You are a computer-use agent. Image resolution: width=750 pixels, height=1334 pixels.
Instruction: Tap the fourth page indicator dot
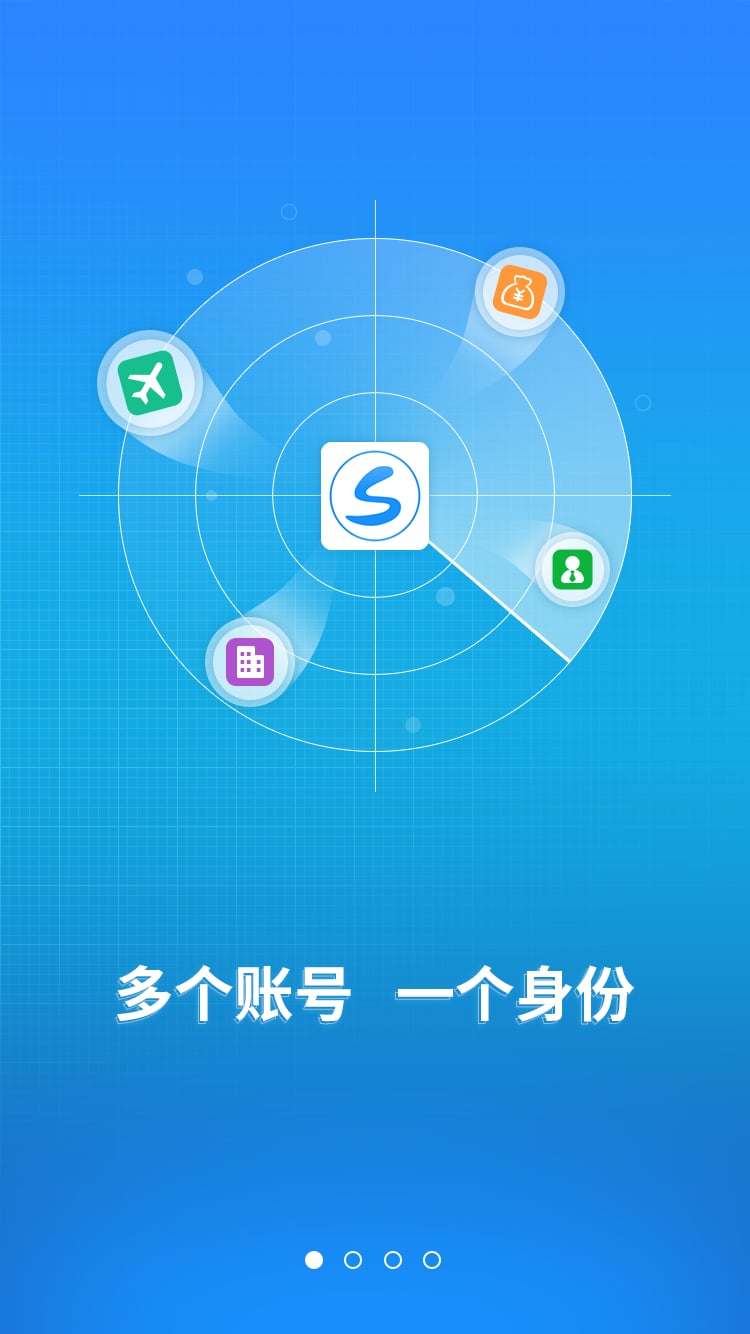(432, 1260)
